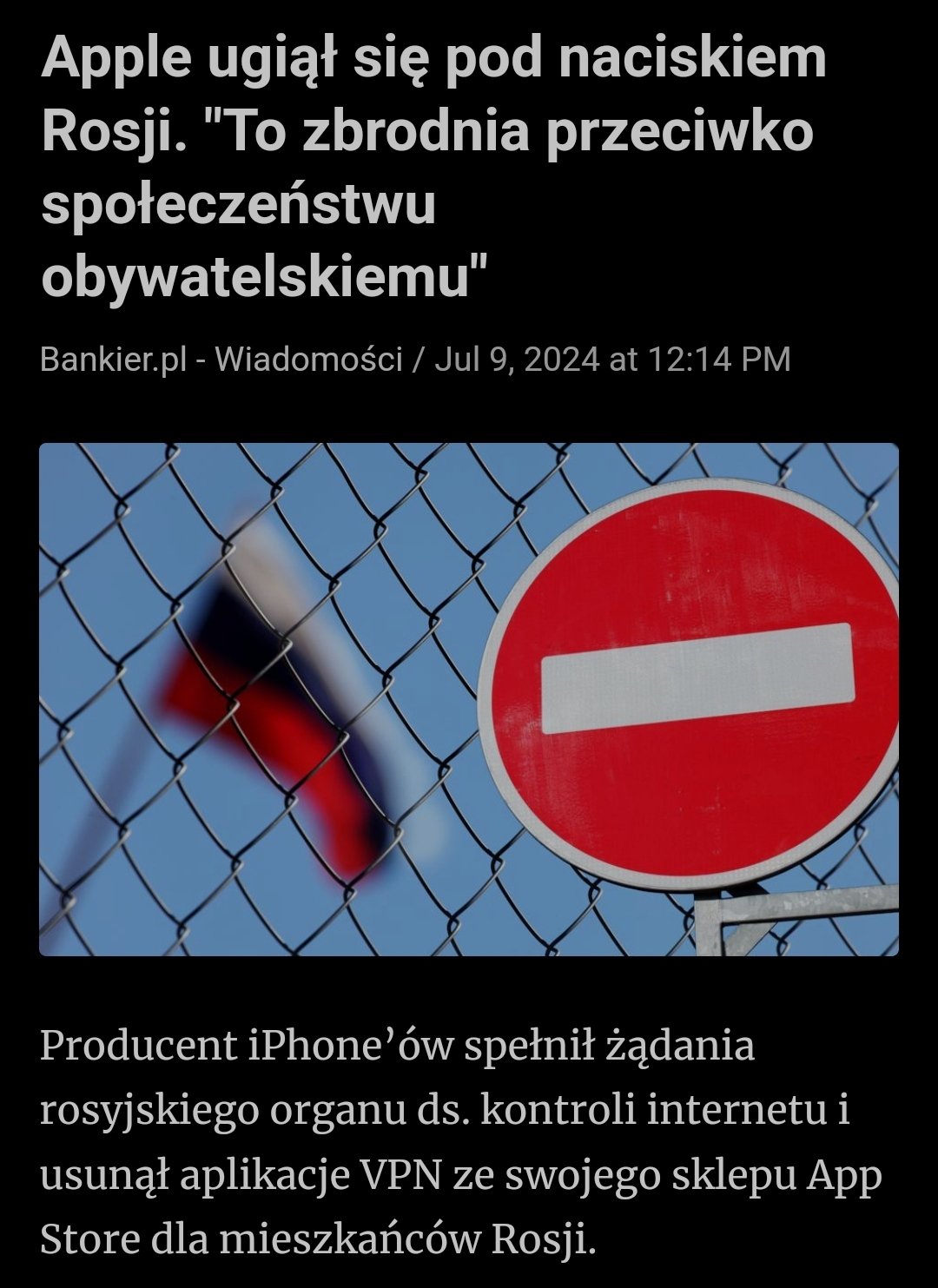Open the article image of the no-entry sign
This screenshot has height=1288, width=938.
[469, 699]
